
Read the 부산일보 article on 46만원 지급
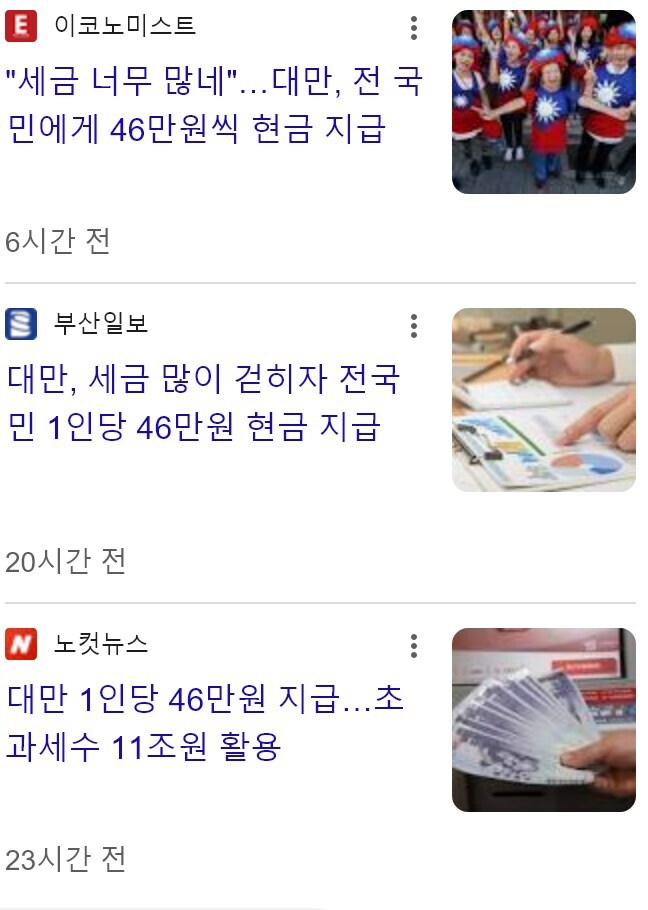pyautogui.click(x=204, y=404)
